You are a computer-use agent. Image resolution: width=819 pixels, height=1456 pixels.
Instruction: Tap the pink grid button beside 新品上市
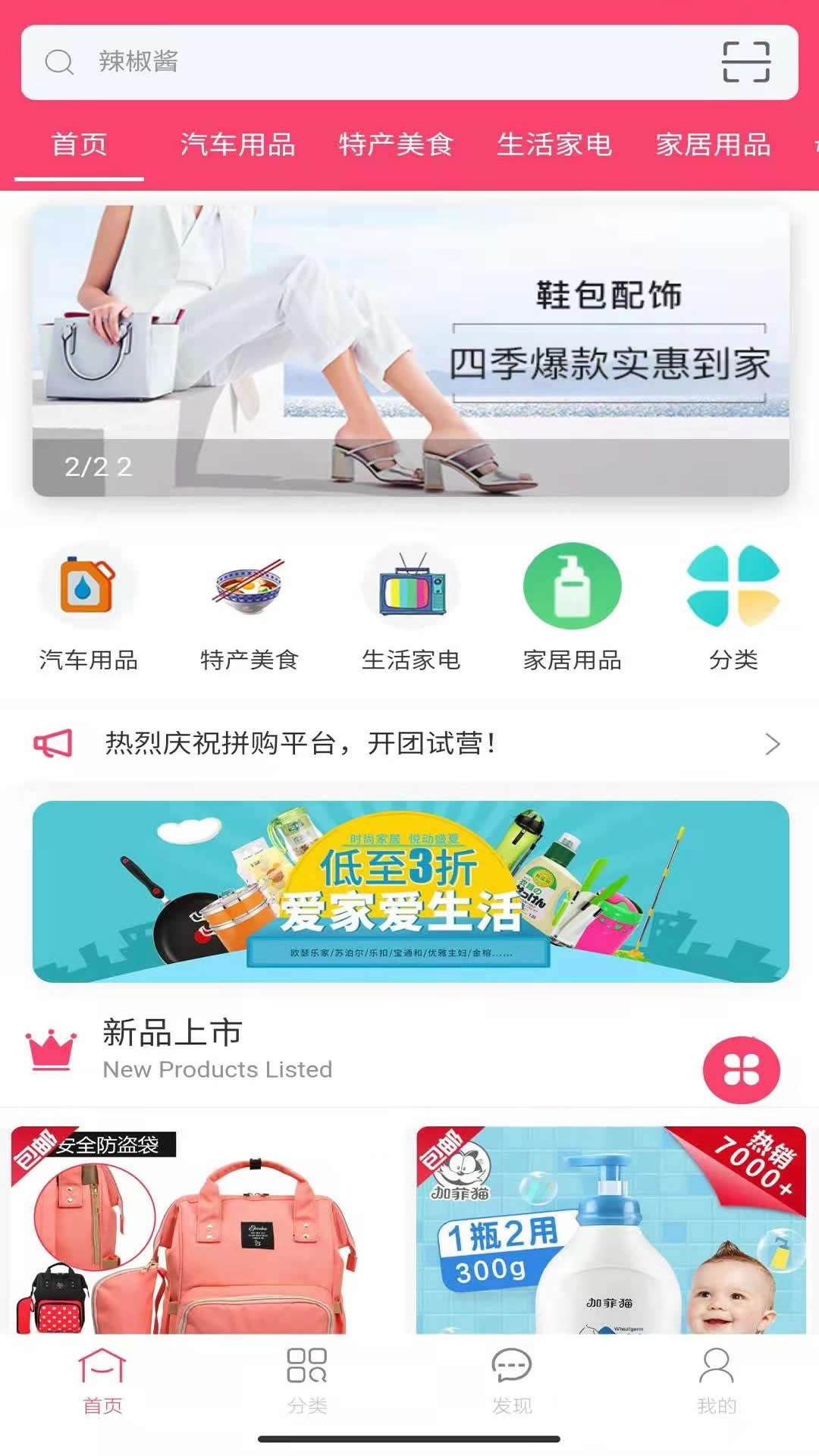click(x=741, y=1070)
